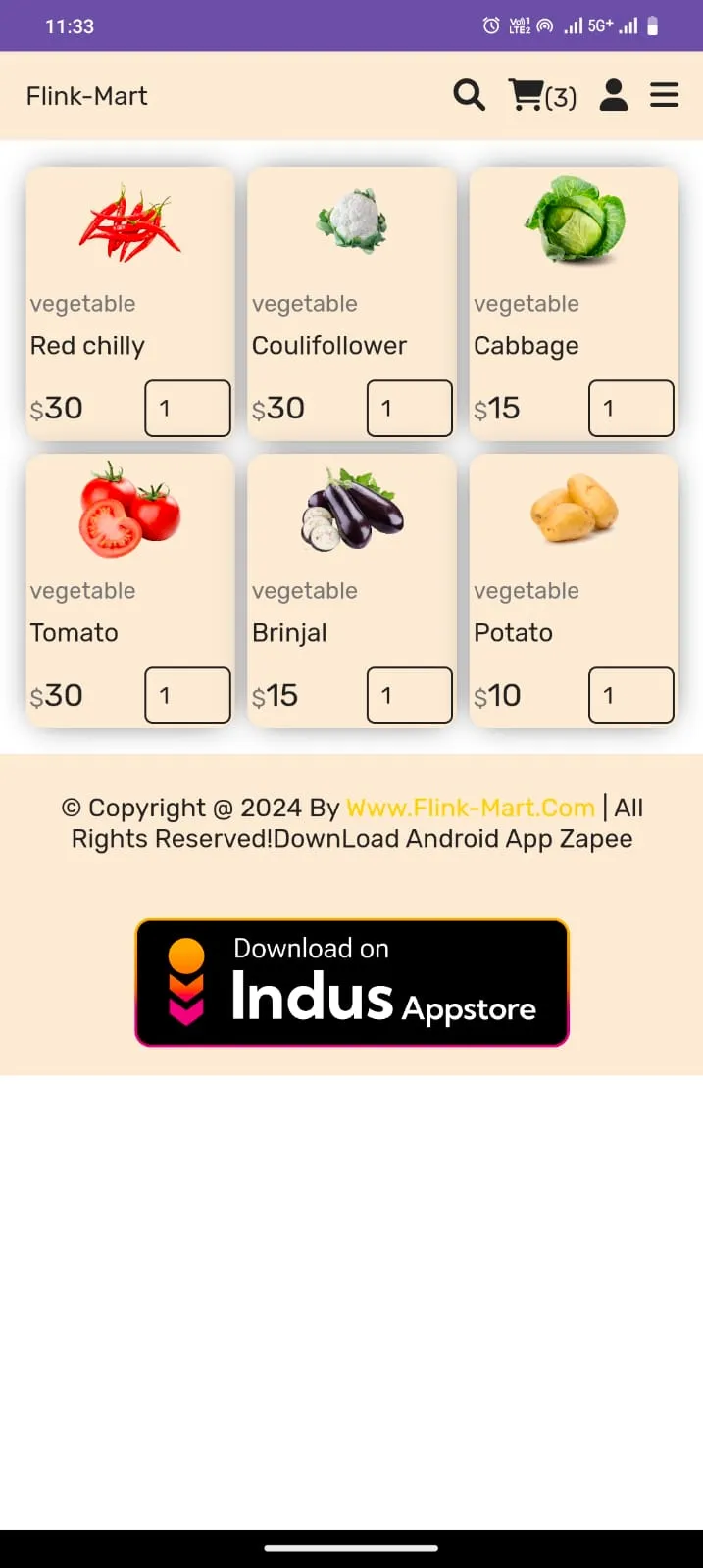This screenshot has height=1568, width=703.
Task: Visit the Www.Flink-Mart.Com link
Action: (x=471, y=808)
